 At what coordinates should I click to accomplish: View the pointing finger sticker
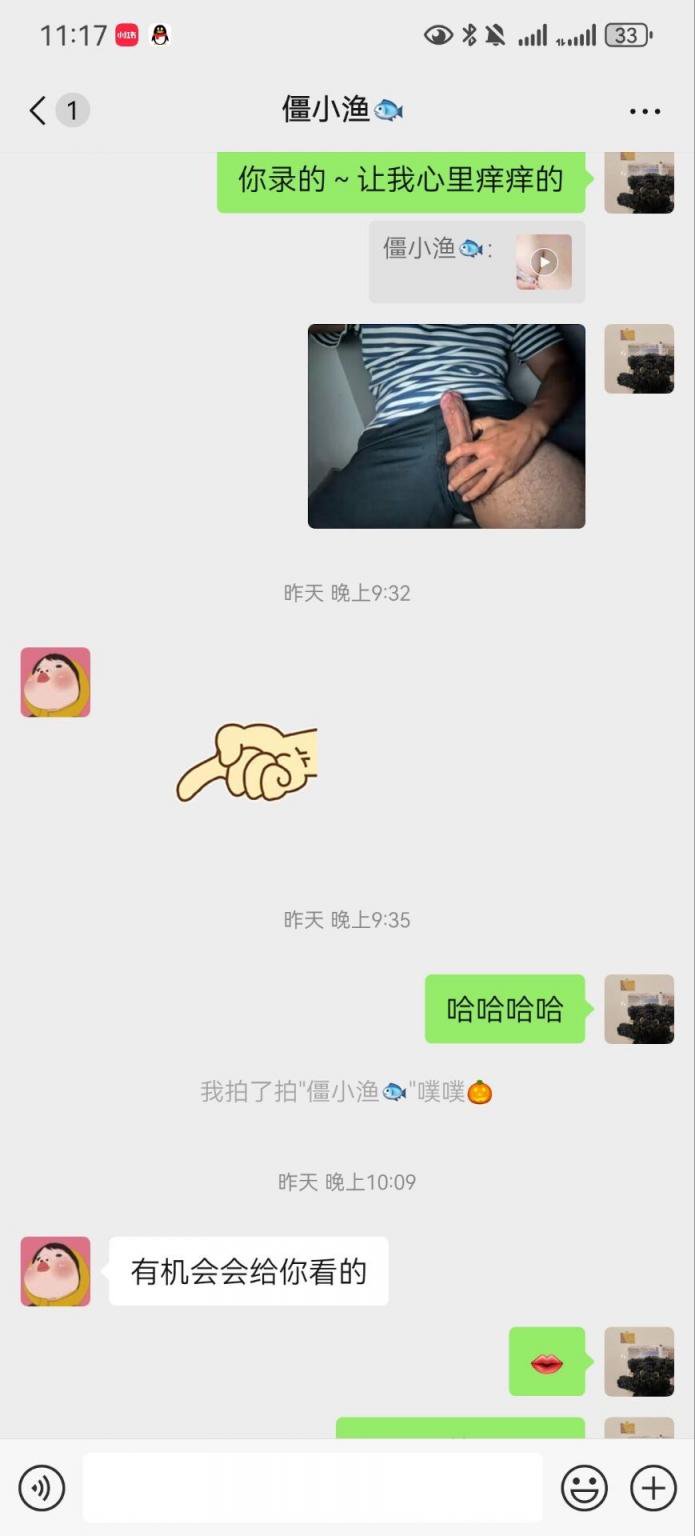(247, 763)
